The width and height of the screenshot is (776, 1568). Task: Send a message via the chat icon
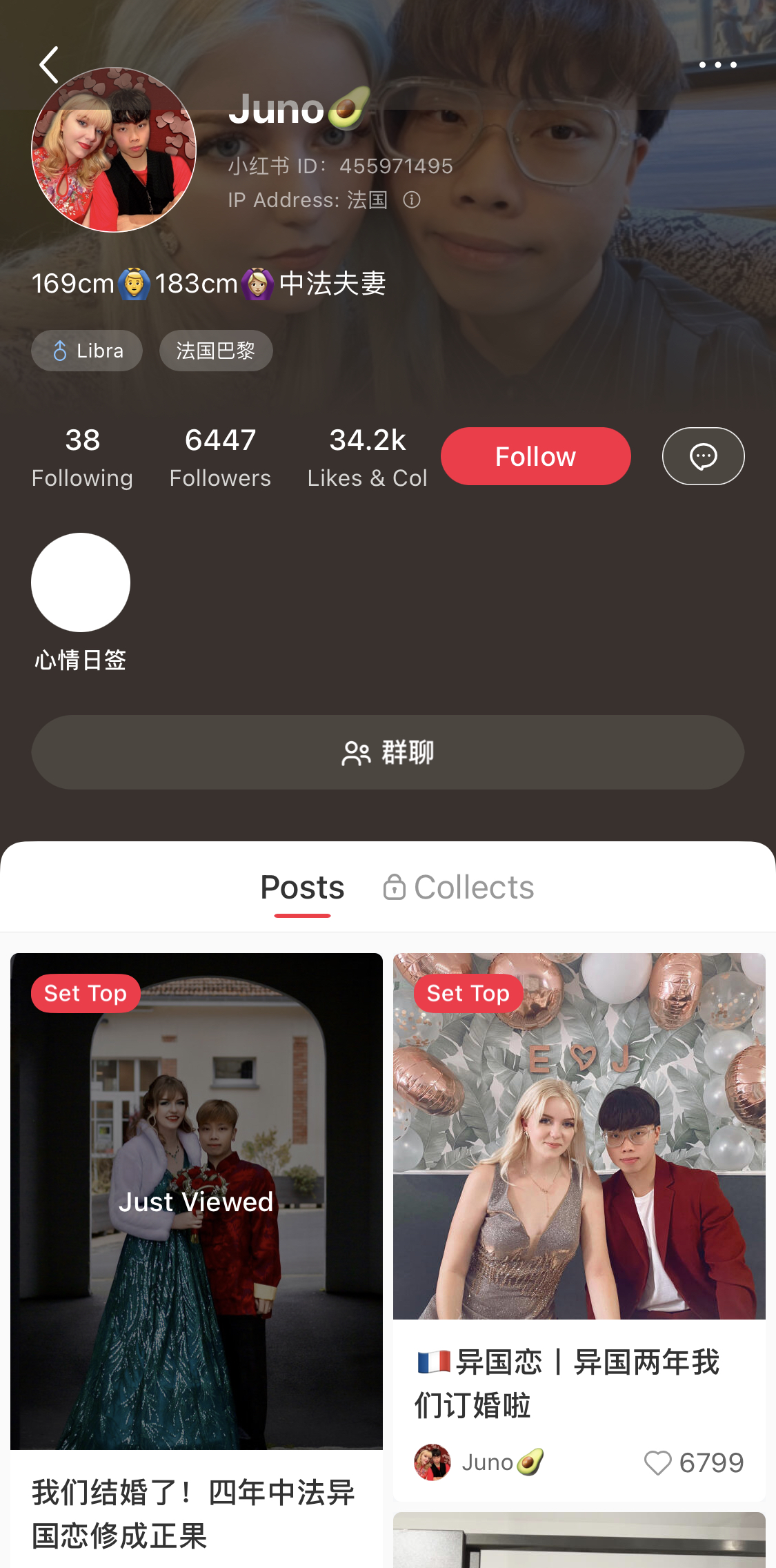point(703,456)
